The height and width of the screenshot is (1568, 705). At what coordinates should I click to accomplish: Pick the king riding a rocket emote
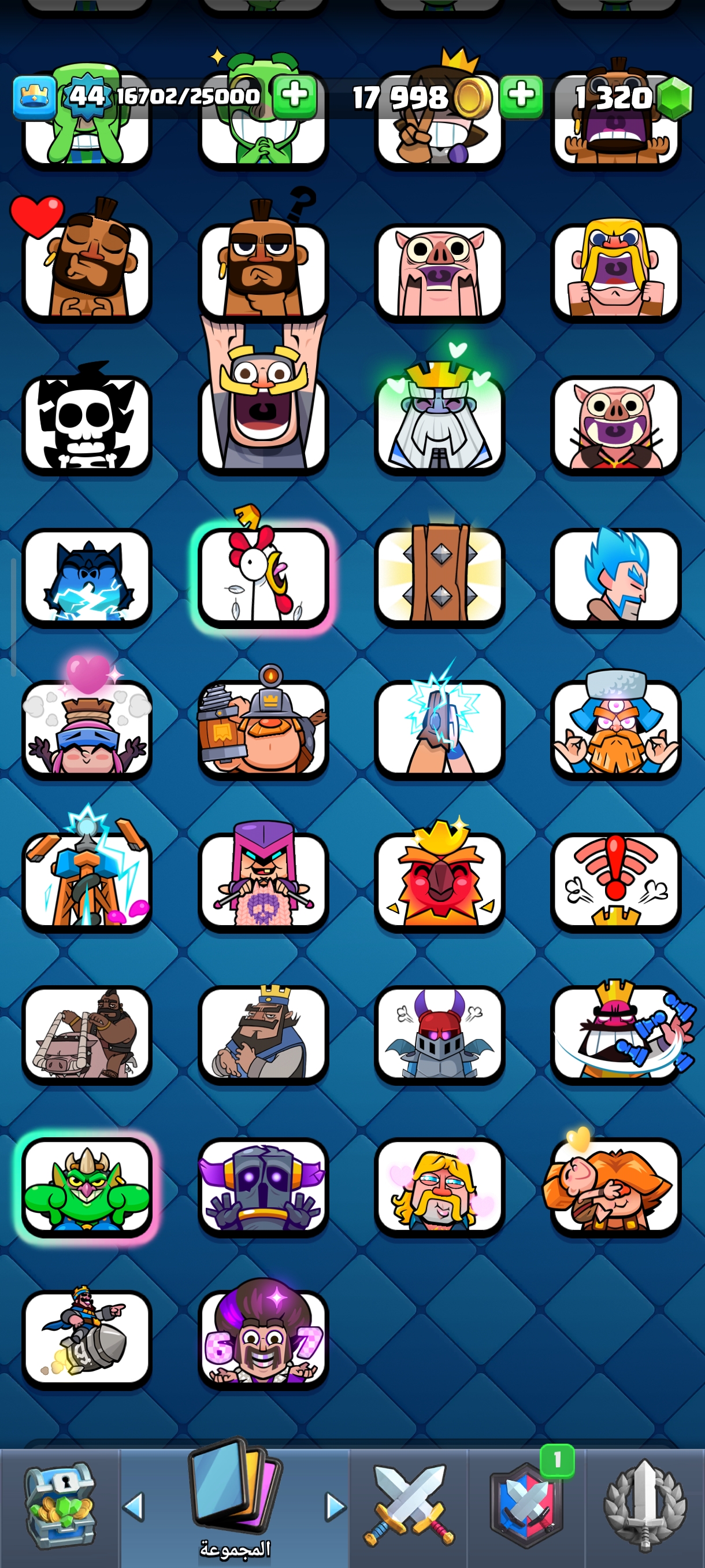click(87, 1338)
